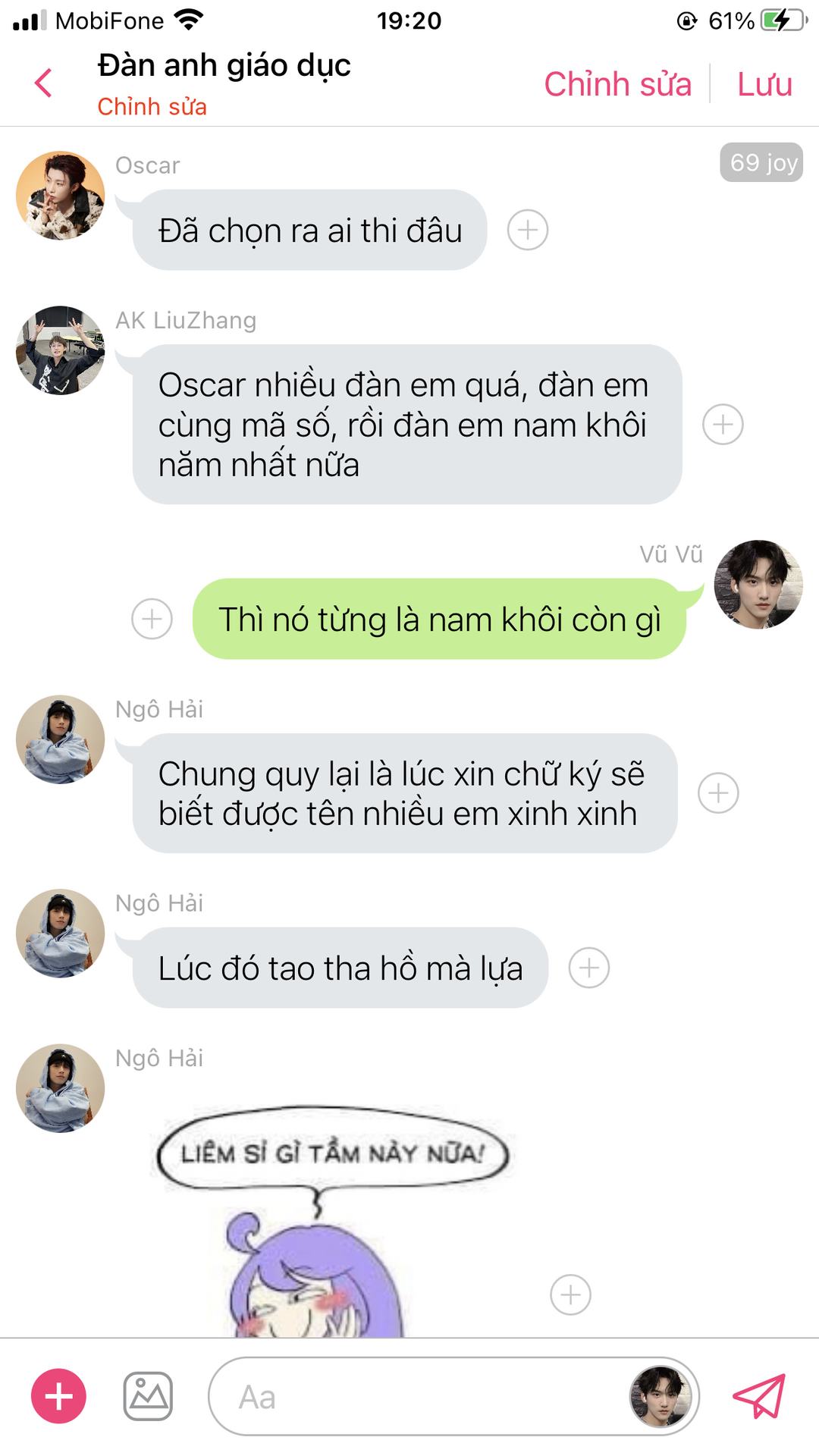Send the message with paper plane
The image size is (819, 1456).
tap(759, 1396)
